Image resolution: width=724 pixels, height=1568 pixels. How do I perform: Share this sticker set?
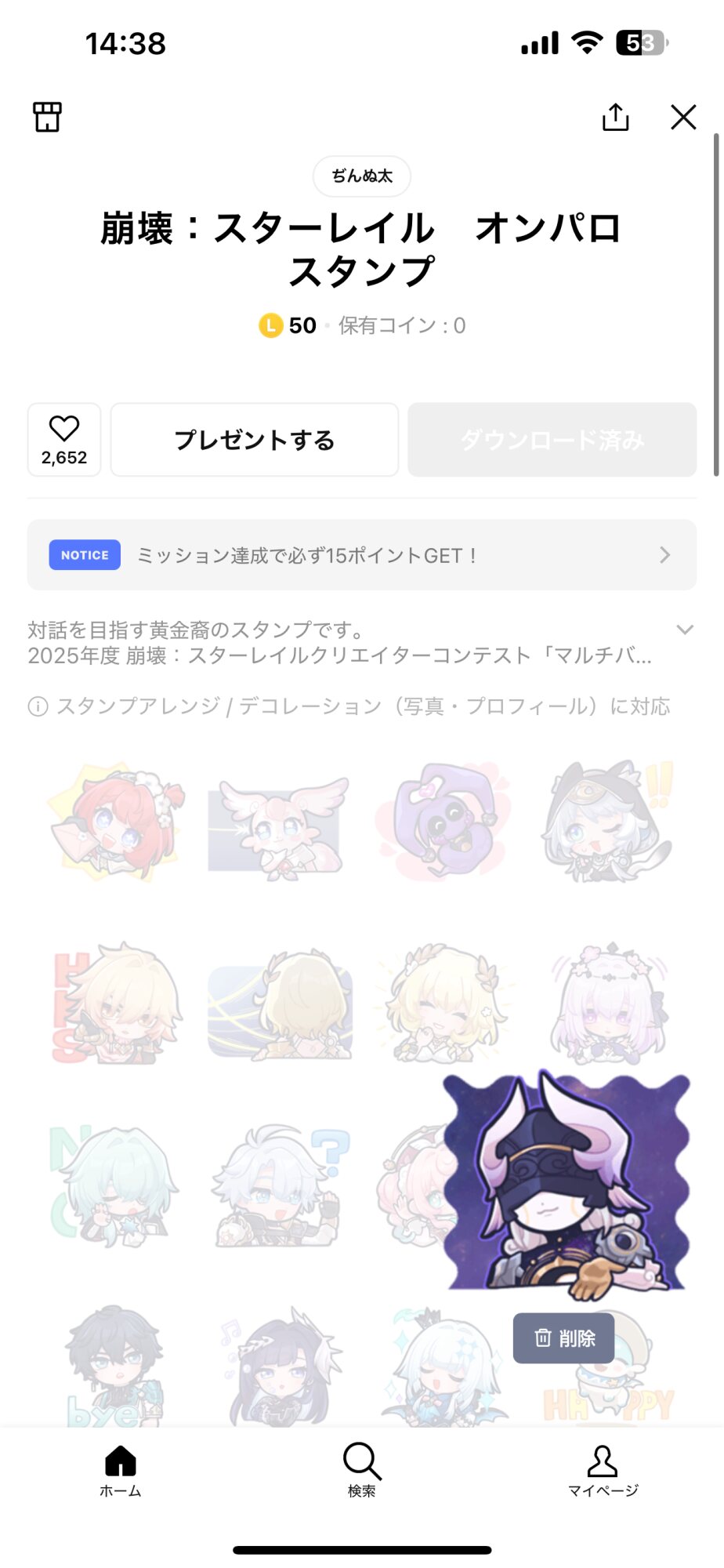point(615,117)
